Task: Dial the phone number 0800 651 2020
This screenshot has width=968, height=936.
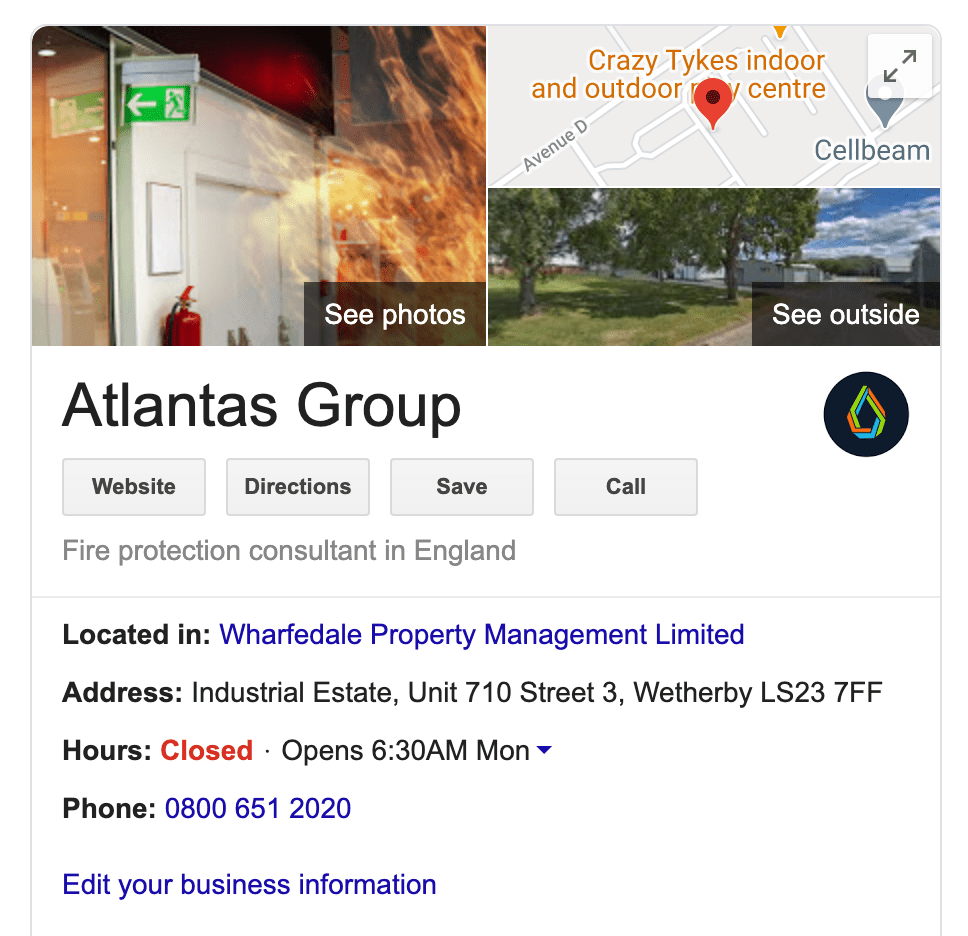Action: [258, 808]
